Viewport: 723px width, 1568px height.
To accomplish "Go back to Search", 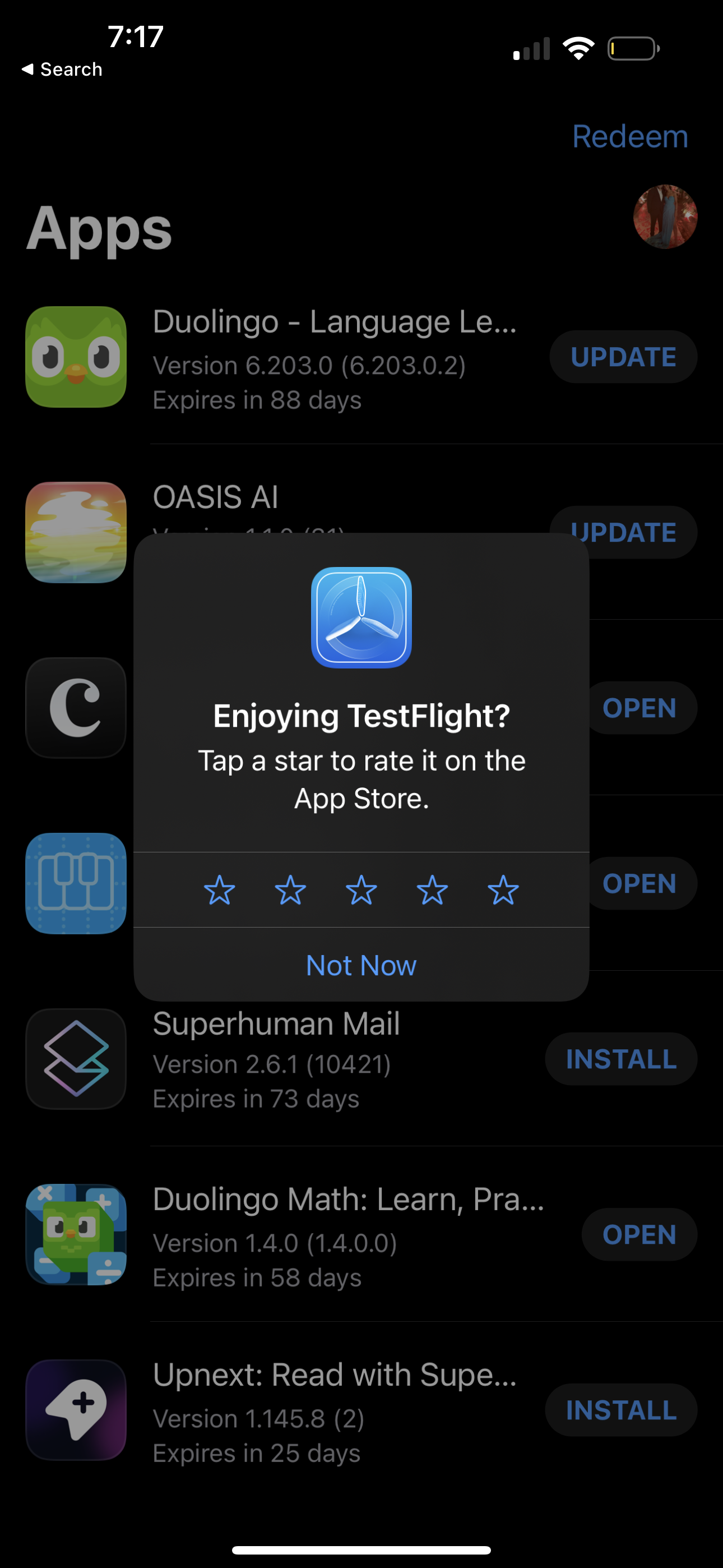I will tap(63, 69).
